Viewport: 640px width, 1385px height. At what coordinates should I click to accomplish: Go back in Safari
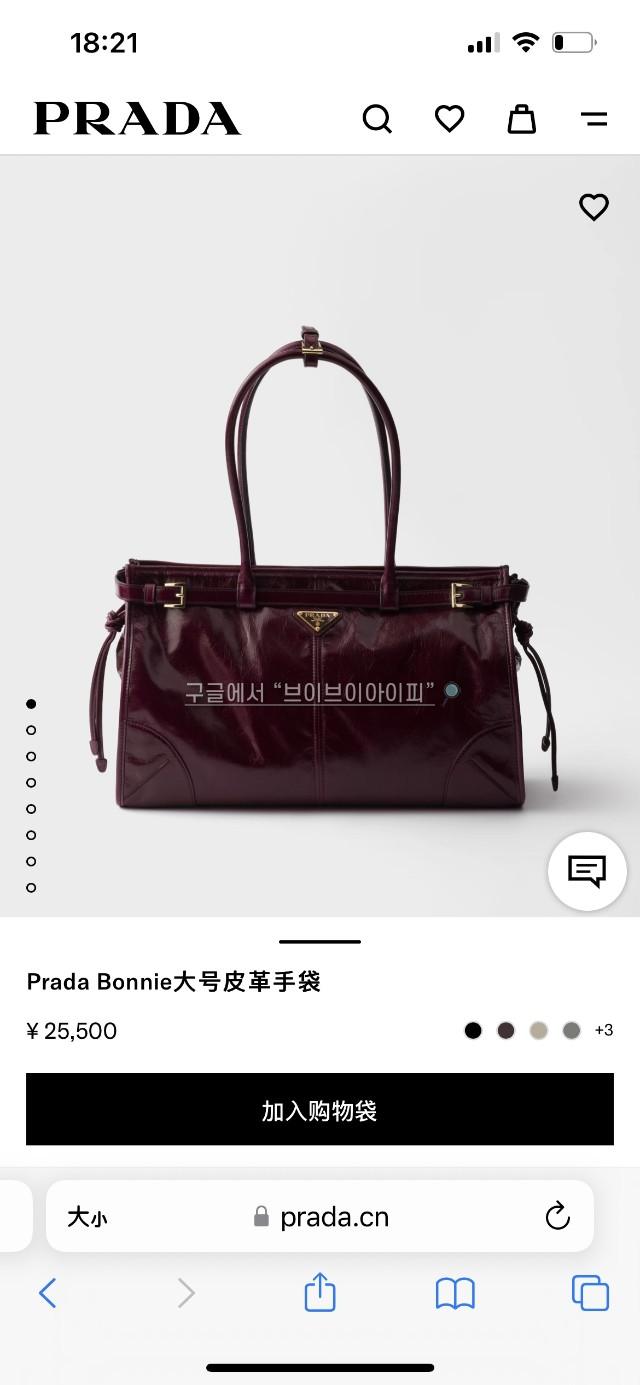point(47,1293)
